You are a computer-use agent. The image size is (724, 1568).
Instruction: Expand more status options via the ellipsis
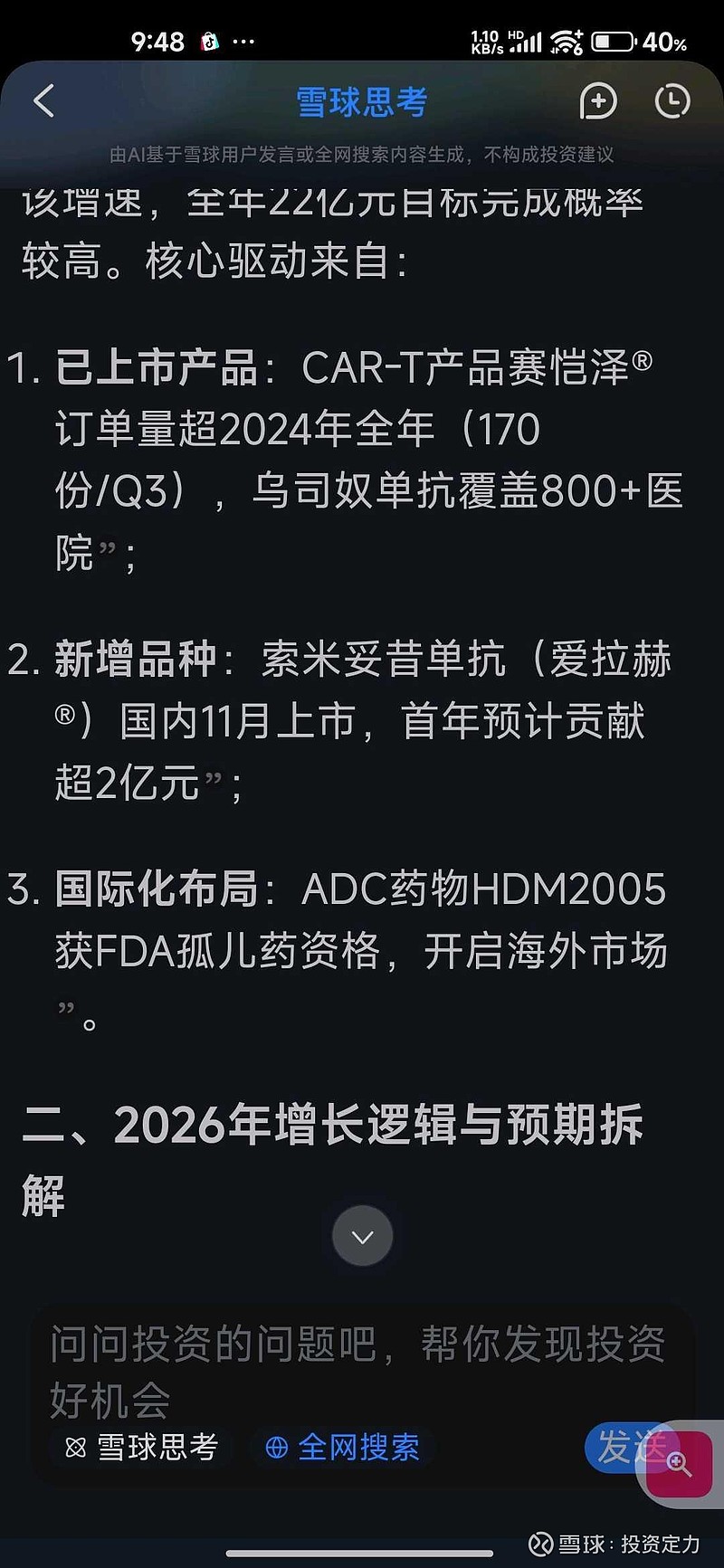[x=243, y=40]
